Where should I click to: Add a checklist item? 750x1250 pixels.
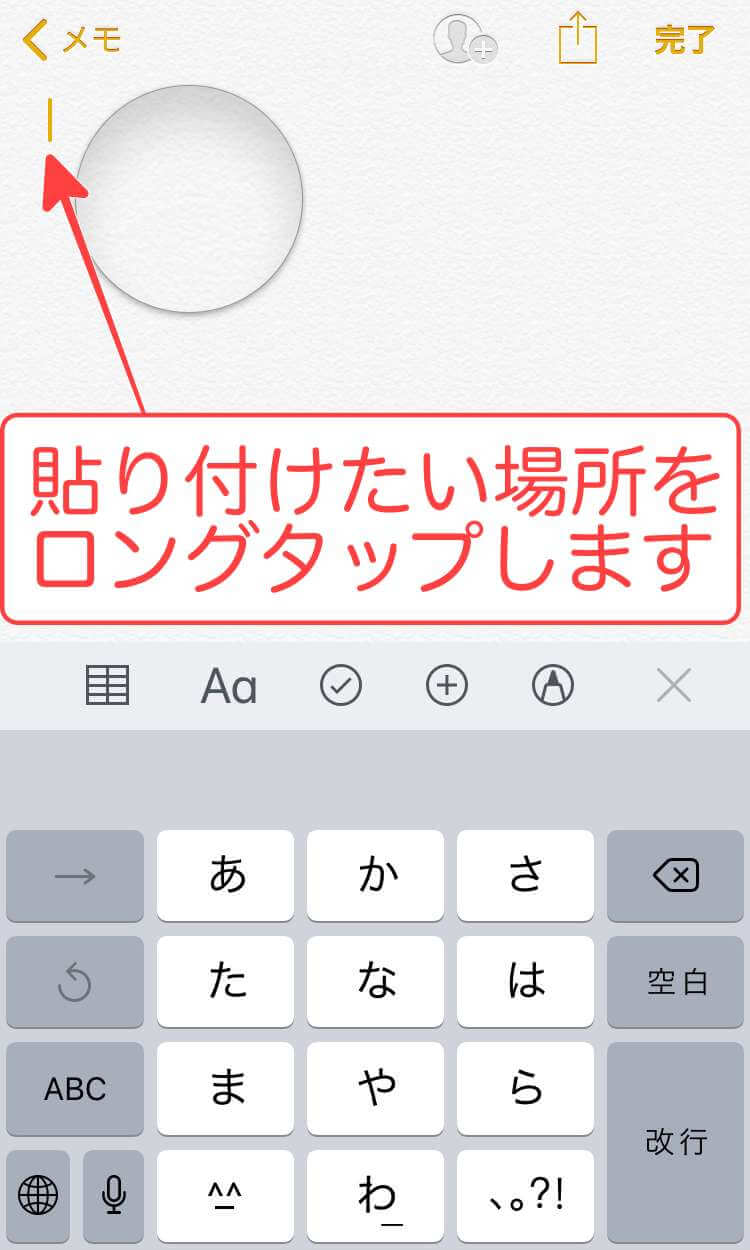(341, 686)
